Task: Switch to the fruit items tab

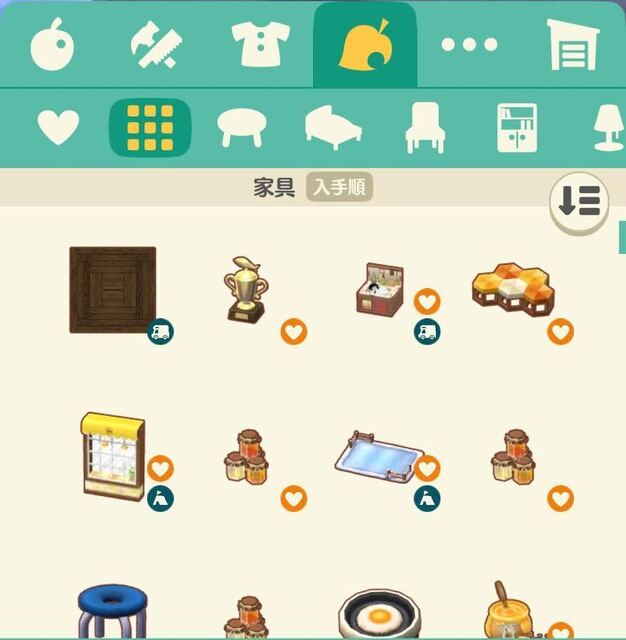Action: coord(52,45)
